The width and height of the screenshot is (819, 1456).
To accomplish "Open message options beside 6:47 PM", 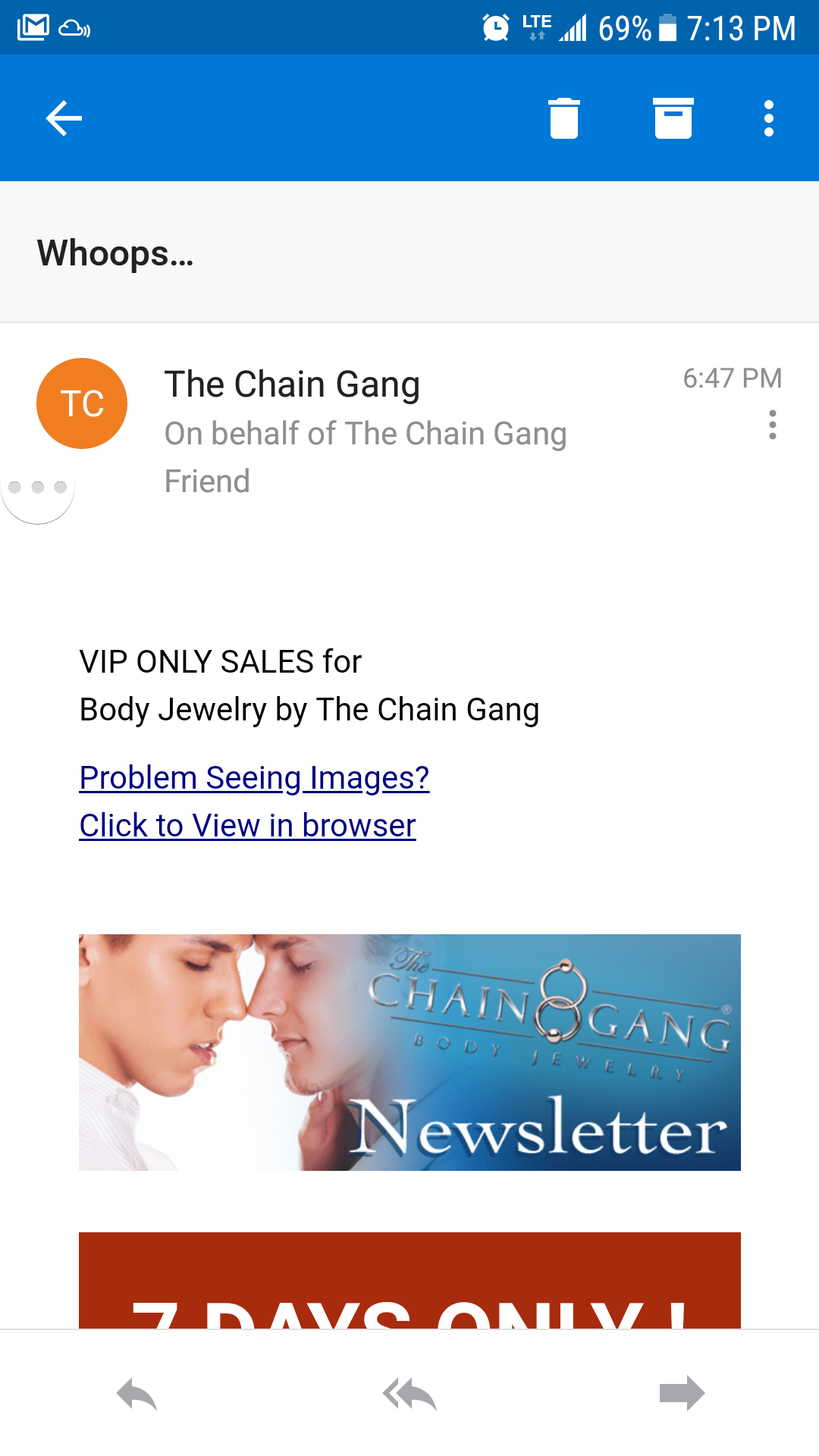I will tap(772, 425).
